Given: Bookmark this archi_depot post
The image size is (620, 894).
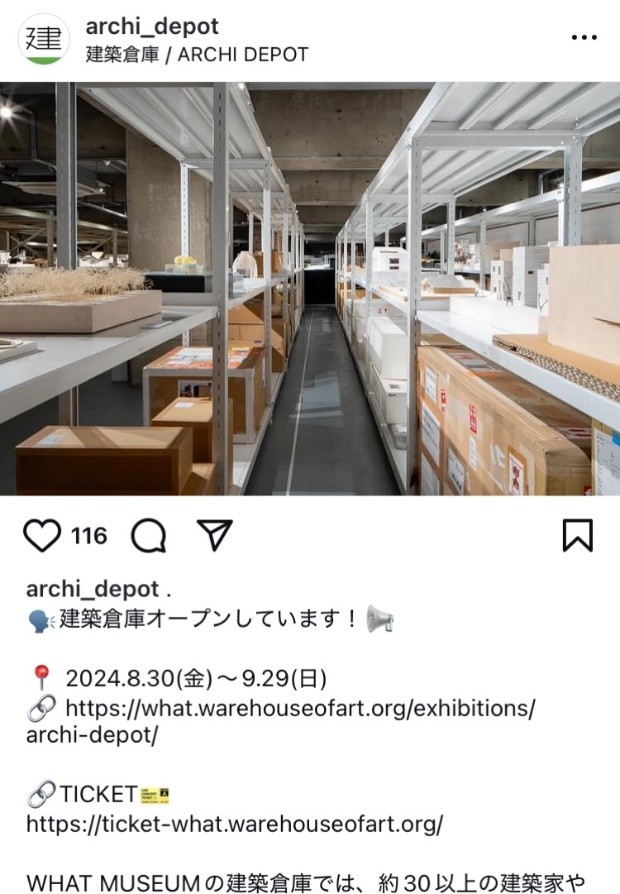Looking at the screenshot, I should tap(577, 536).
